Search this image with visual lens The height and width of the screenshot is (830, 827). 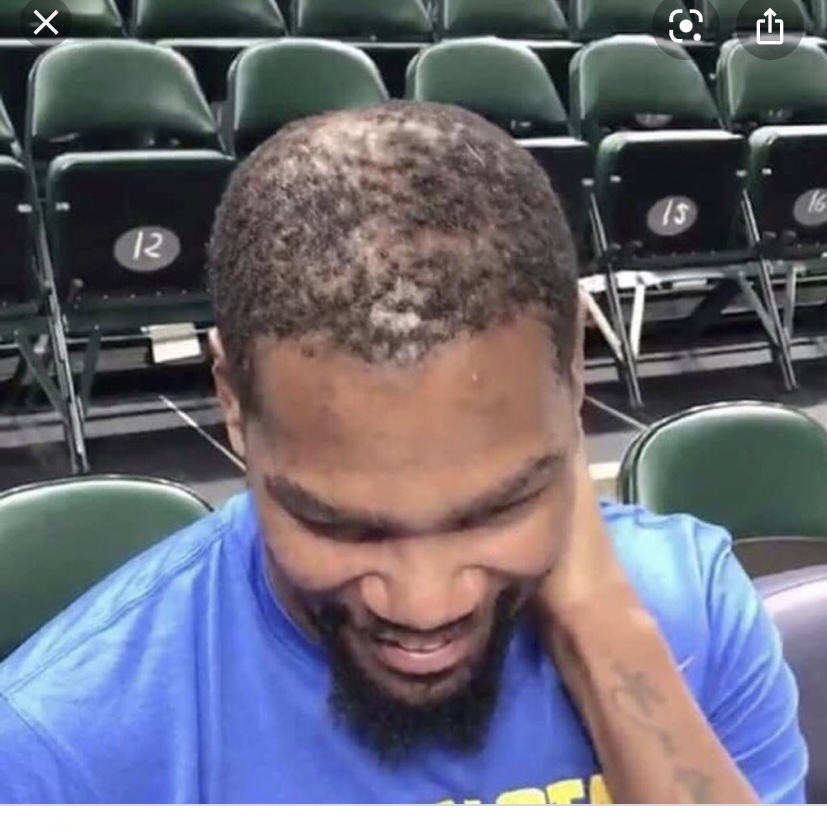point(686,26)
